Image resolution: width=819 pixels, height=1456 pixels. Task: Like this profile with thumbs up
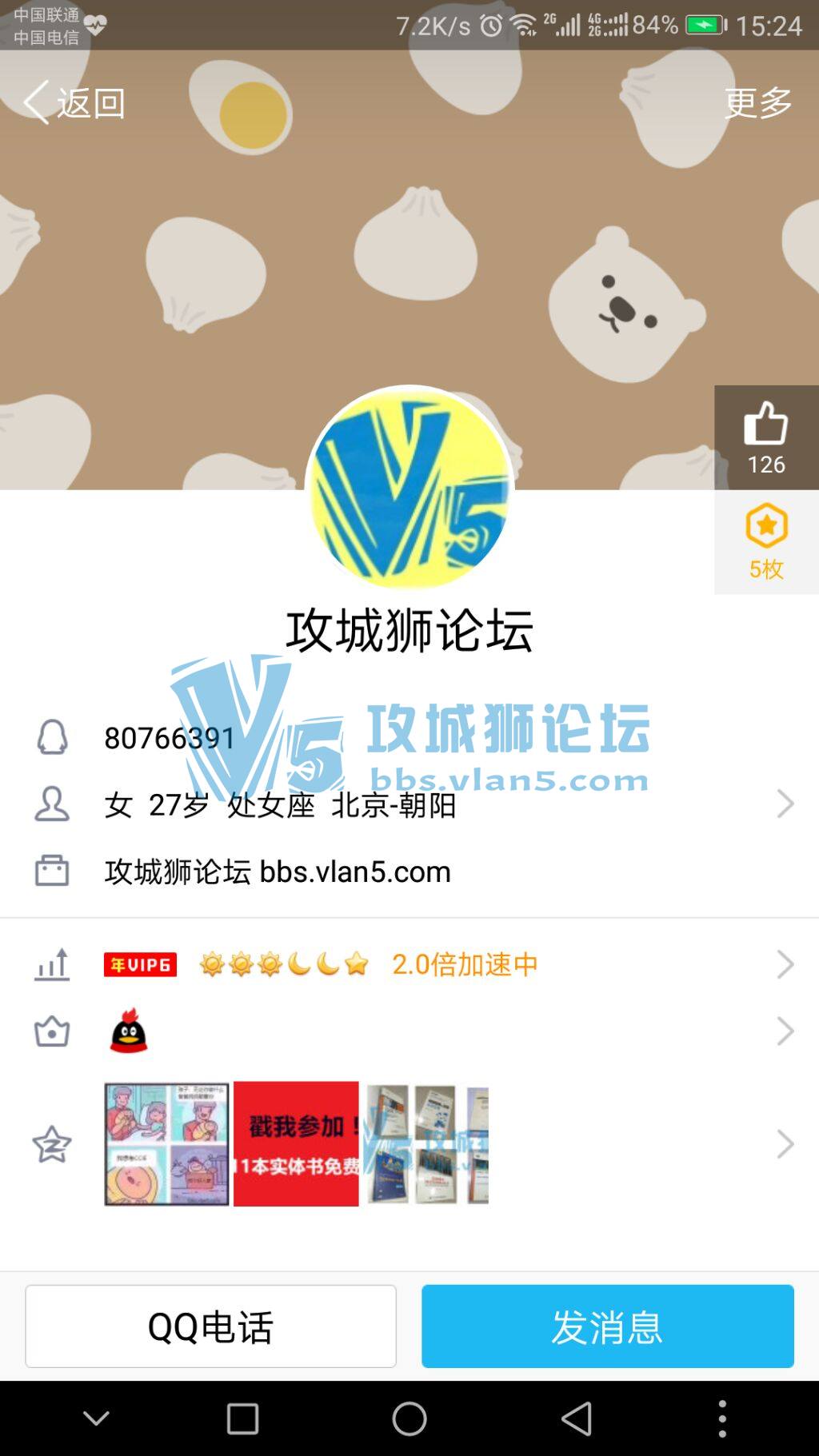[x=765, y=437]
